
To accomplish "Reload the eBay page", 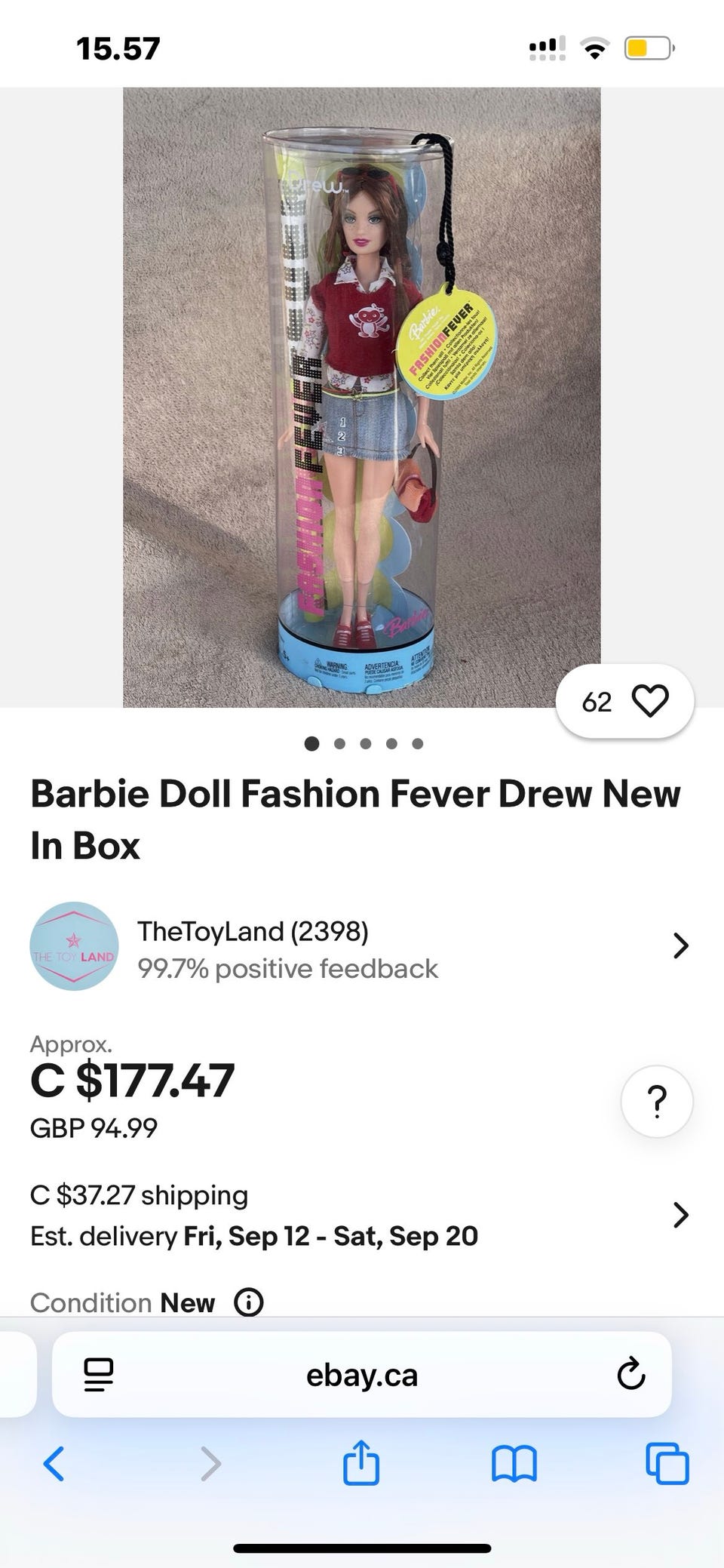I will [x=630, y=1375].
